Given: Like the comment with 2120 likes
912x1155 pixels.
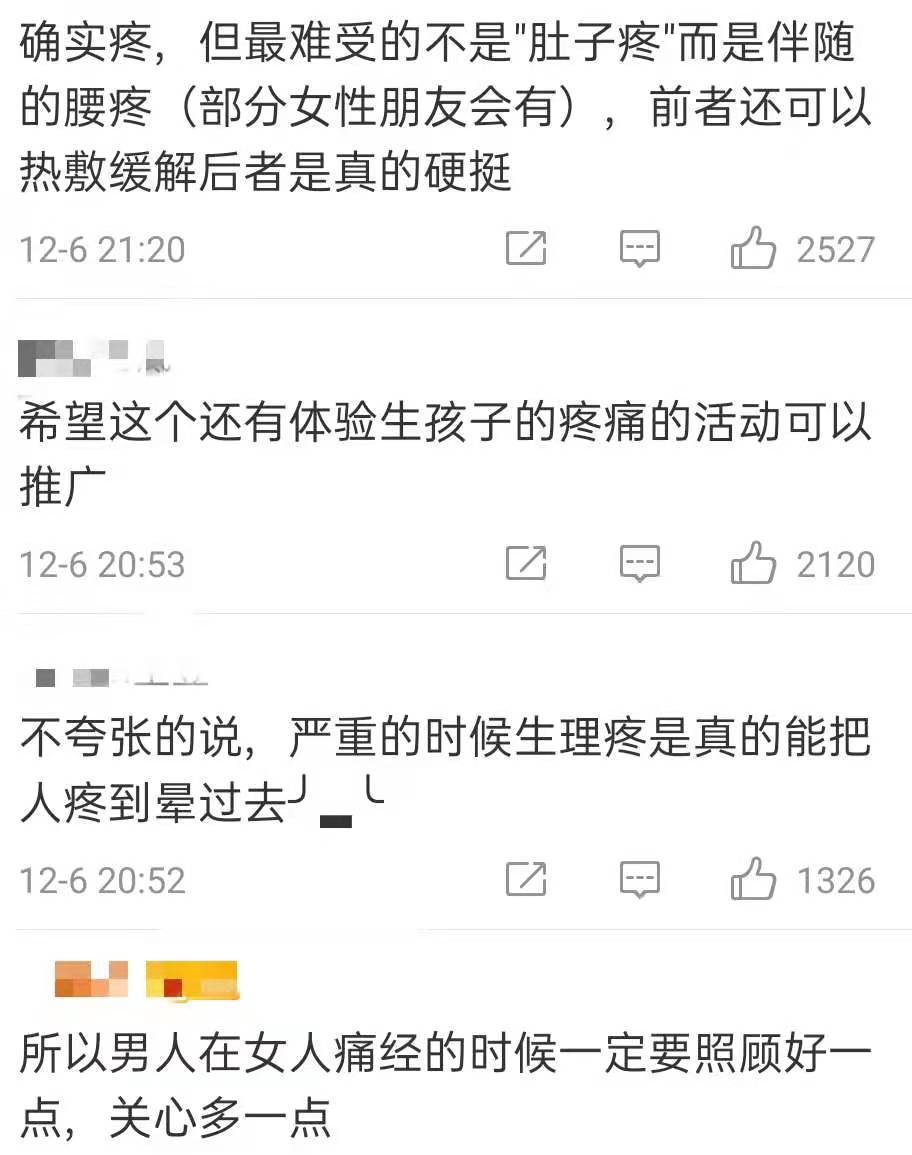Looking at the screenshot, I should coord(753,564).
